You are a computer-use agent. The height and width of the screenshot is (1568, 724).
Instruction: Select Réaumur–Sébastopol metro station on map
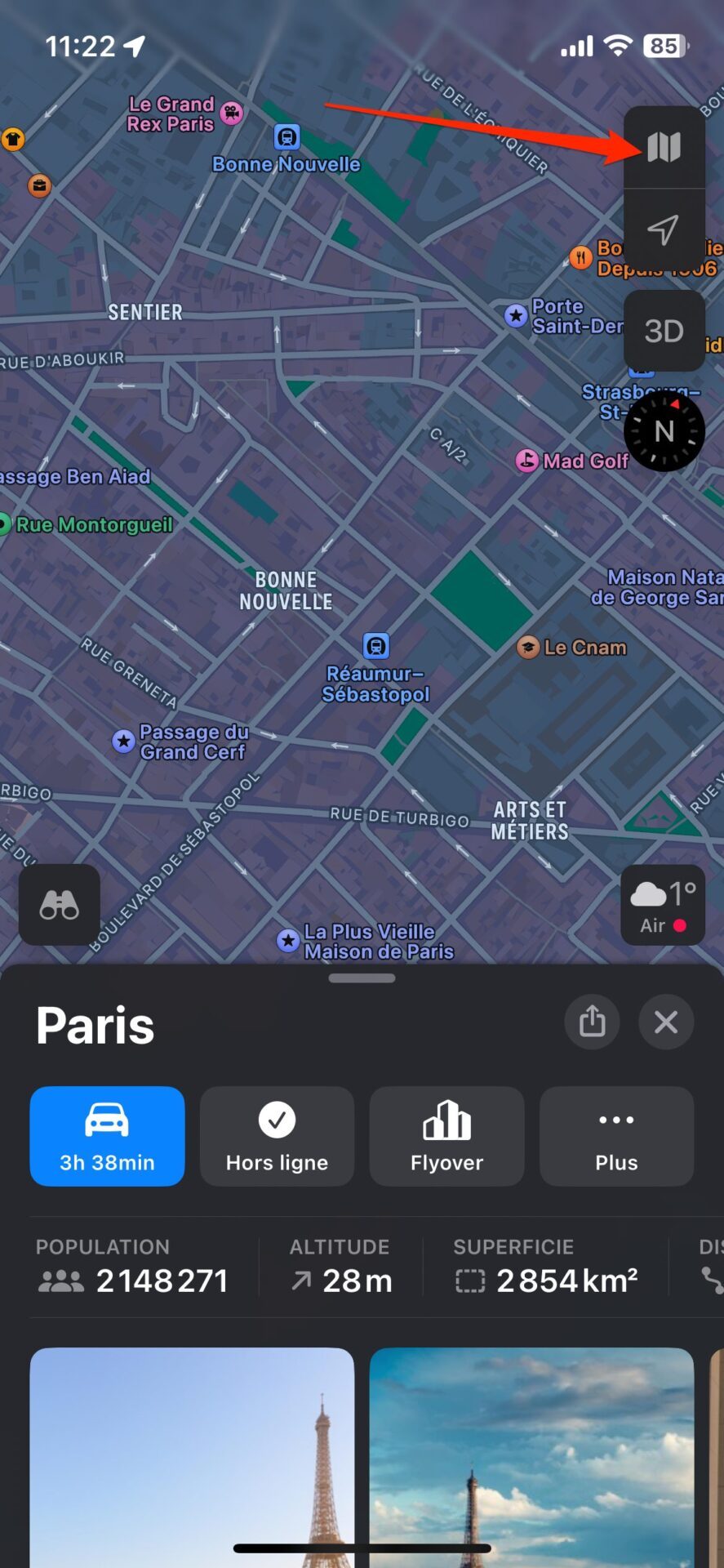pos(375,668)
